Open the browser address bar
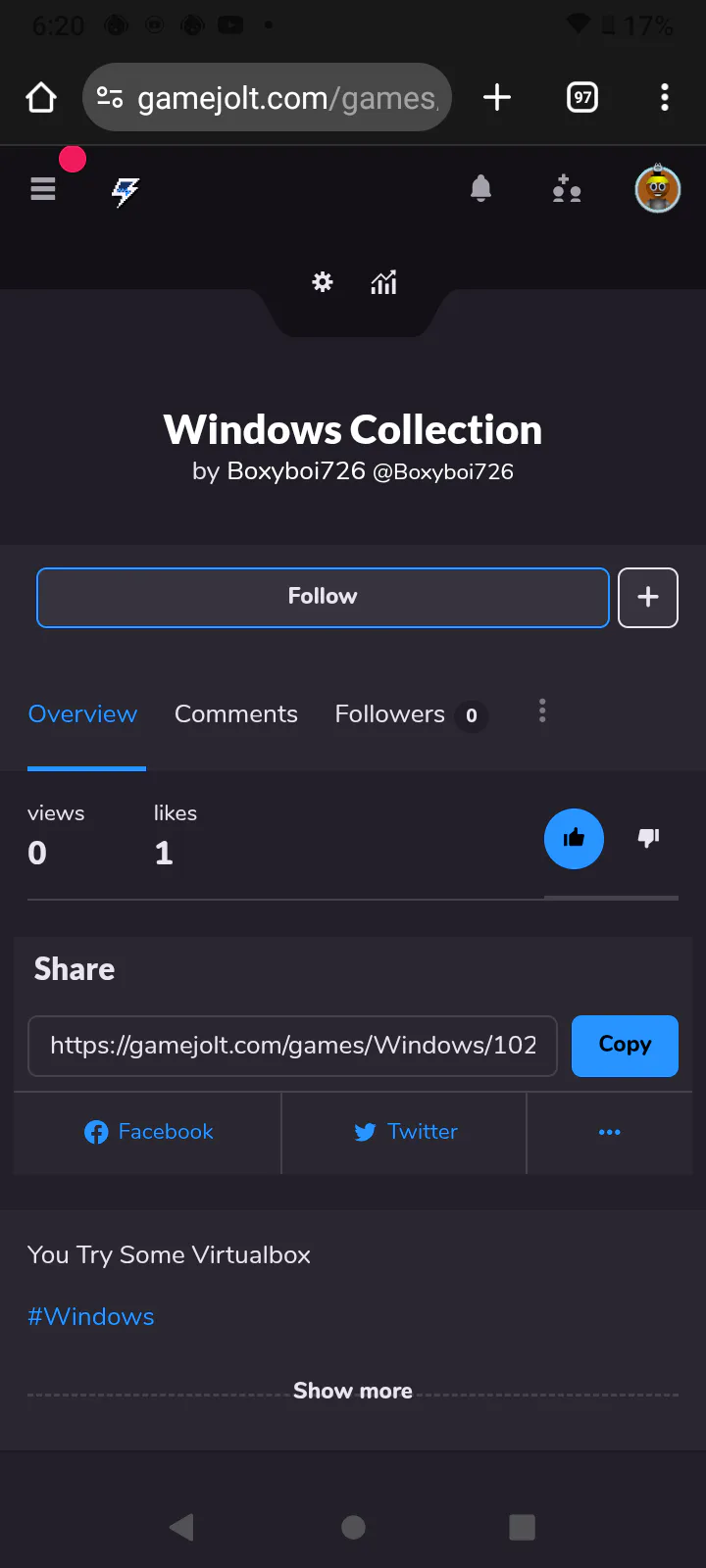Image resolution: width=706 pixels, height=1568 pixels. coord(267,97)
